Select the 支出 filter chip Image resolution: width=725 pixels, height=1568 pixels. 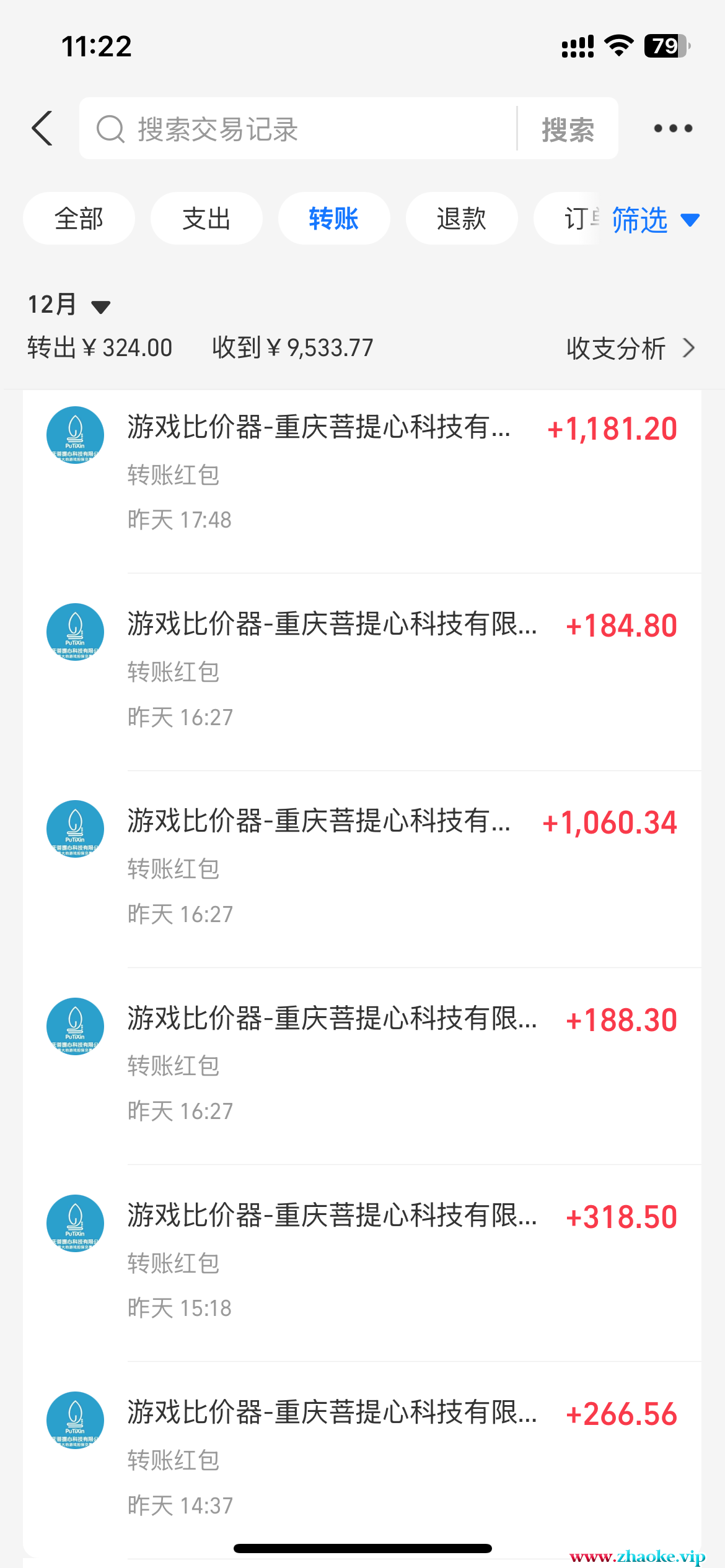pyautogui.click(x=206, y=219)
